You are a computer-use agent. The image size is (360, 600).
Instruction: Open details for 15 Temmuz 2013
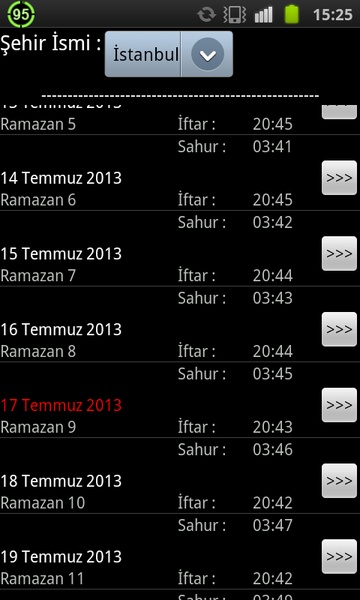point(339,254)
